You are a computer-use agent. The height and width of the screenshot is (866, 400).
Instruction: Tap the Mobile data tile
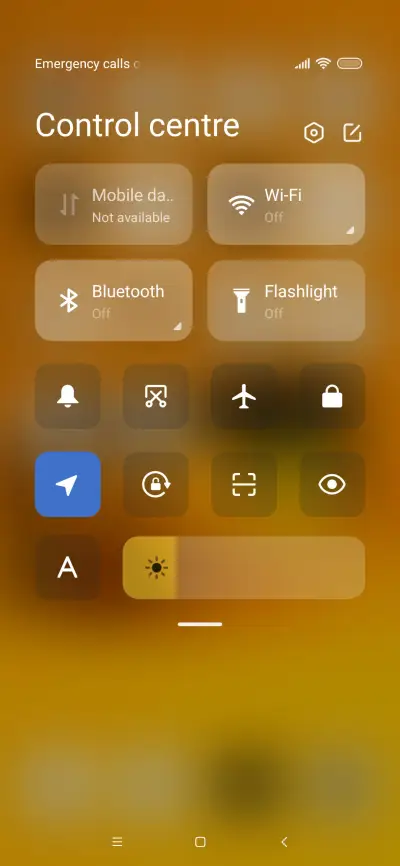click(x=114, y=204)
